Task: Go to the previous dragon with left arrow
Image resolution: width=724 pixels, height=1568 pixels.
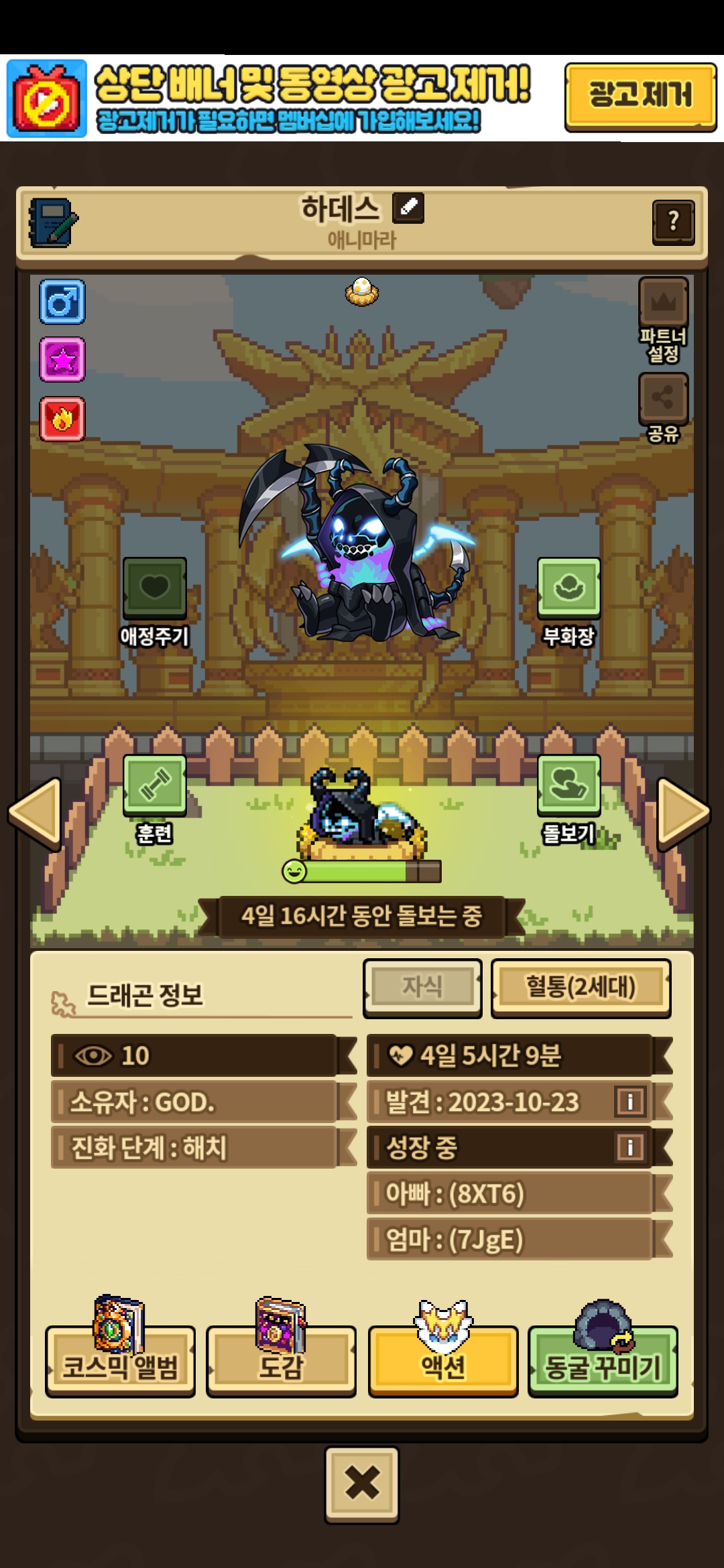Action: click(35, 813)
